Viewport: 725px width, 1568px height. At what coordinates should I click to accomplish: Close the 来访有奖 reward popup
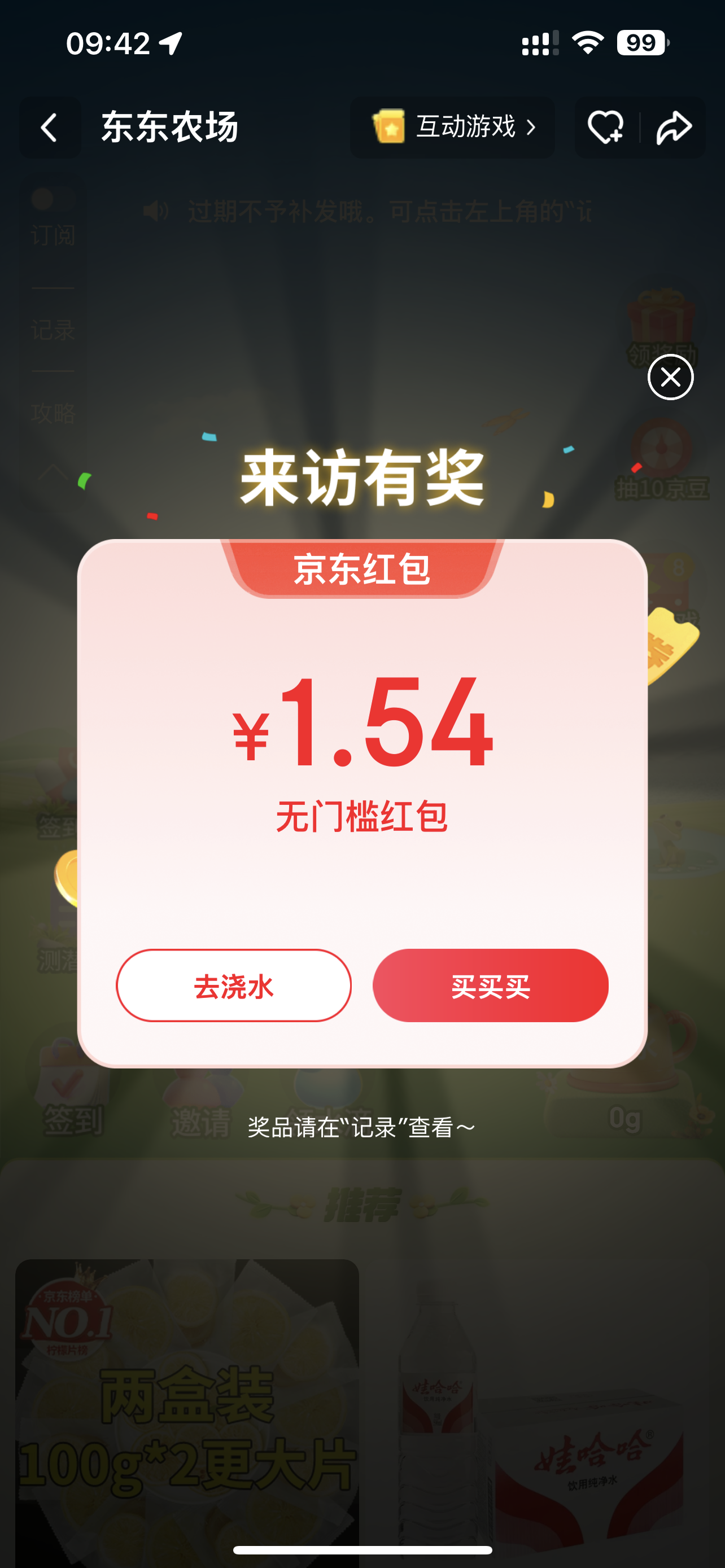tap(670, 377)
